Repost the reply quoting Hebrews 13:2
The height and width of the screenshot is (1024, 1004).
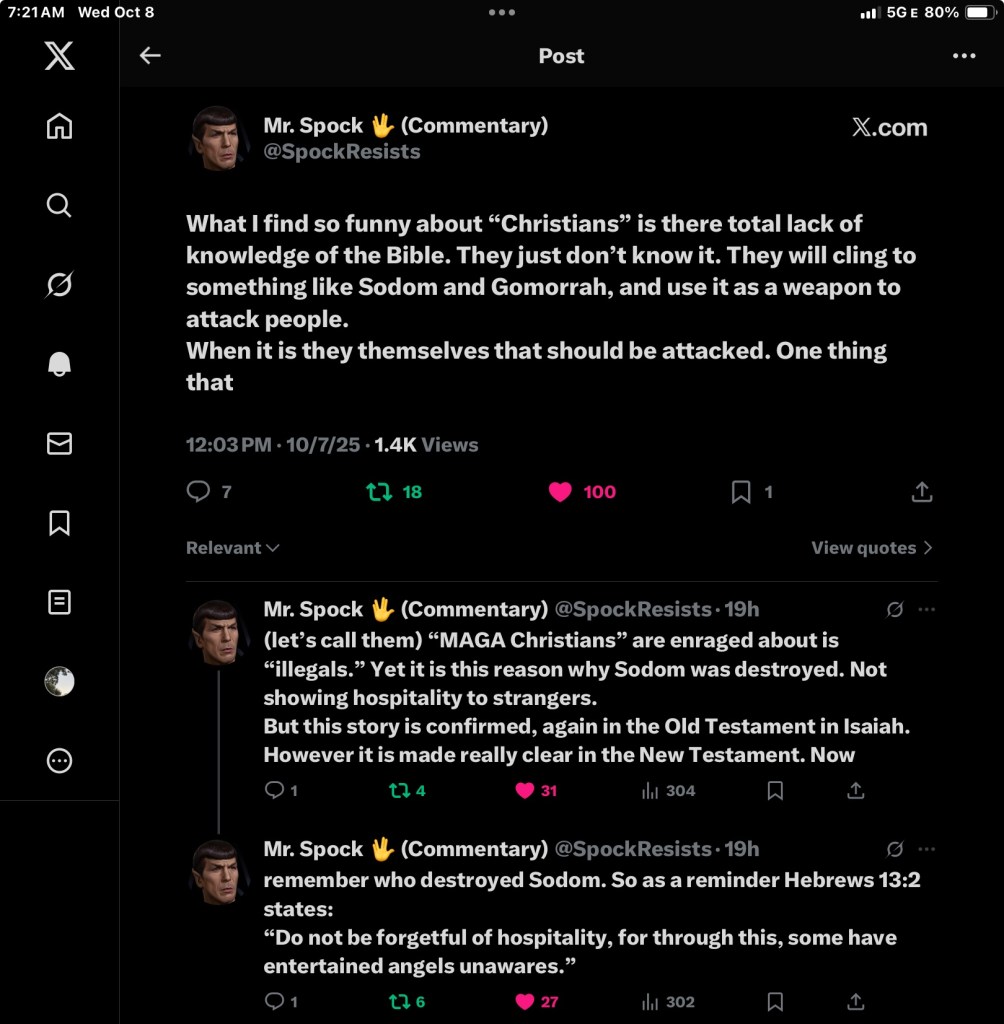(399, 1001)
